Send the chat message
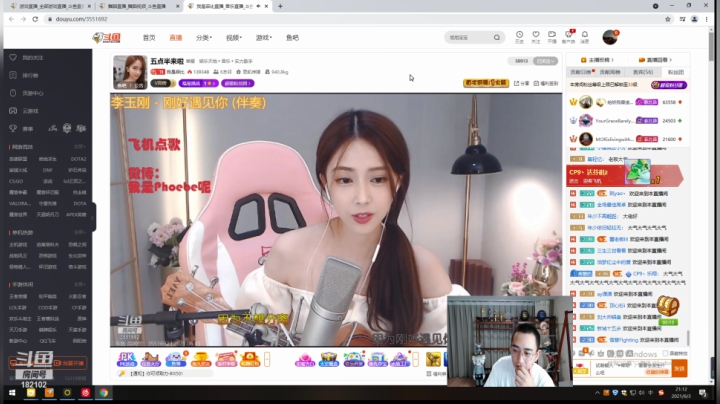The image size is (720, 404). 677,368
